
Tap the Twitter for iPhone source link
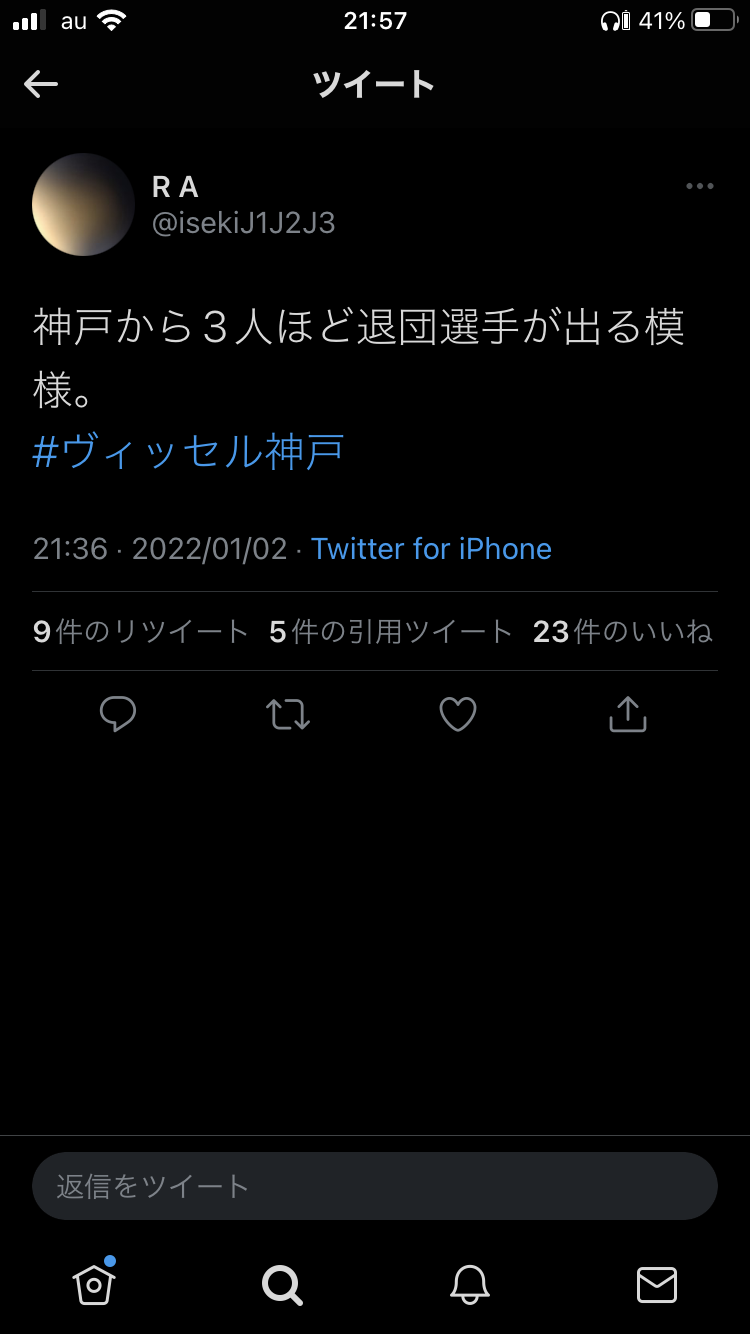point(431,549)
